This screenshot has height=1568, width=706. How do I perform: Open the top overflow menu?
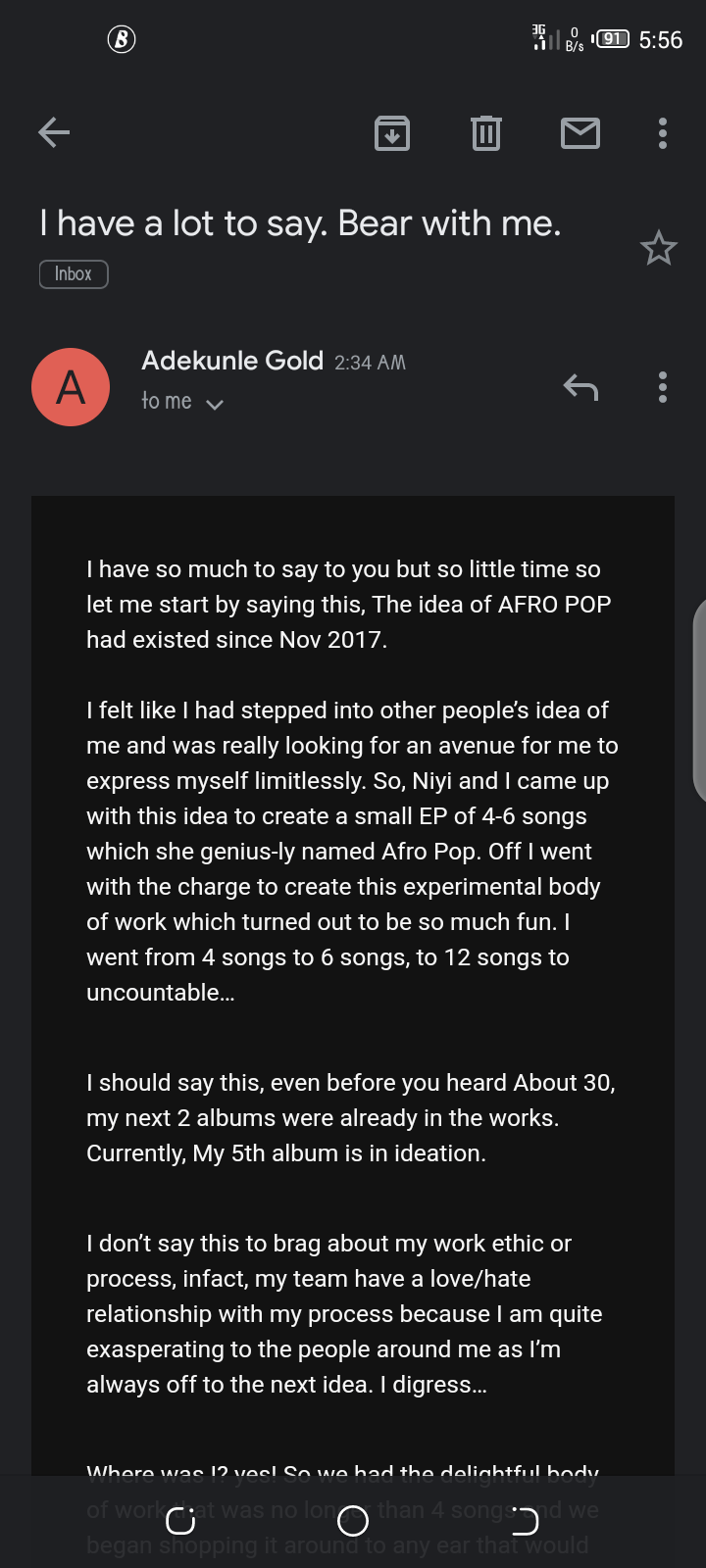pyautogui.click(x=663, y=132)
